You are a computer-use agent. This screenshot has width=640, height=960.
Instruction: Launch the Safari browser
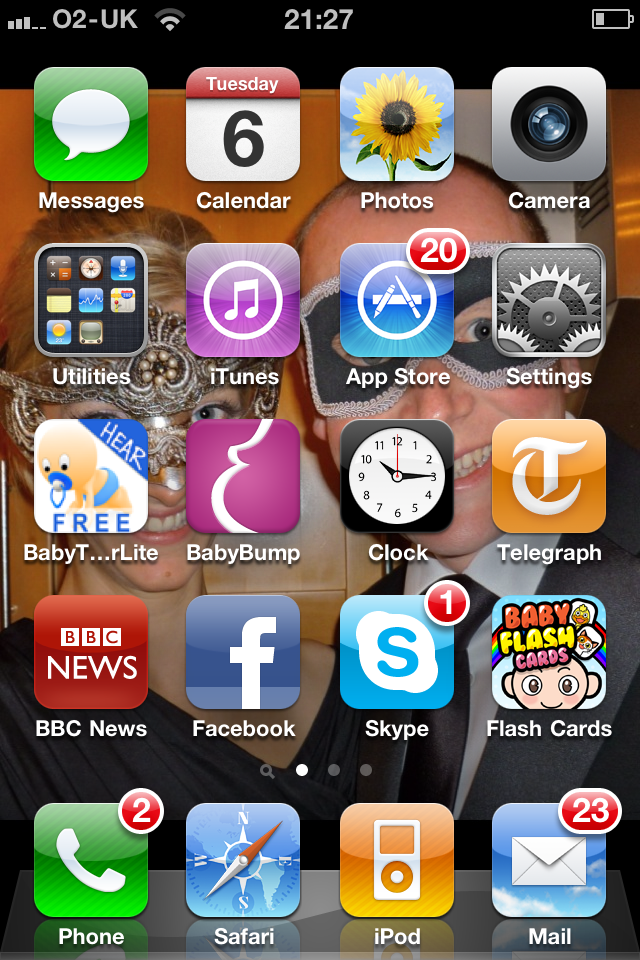(x=243, y=860)
